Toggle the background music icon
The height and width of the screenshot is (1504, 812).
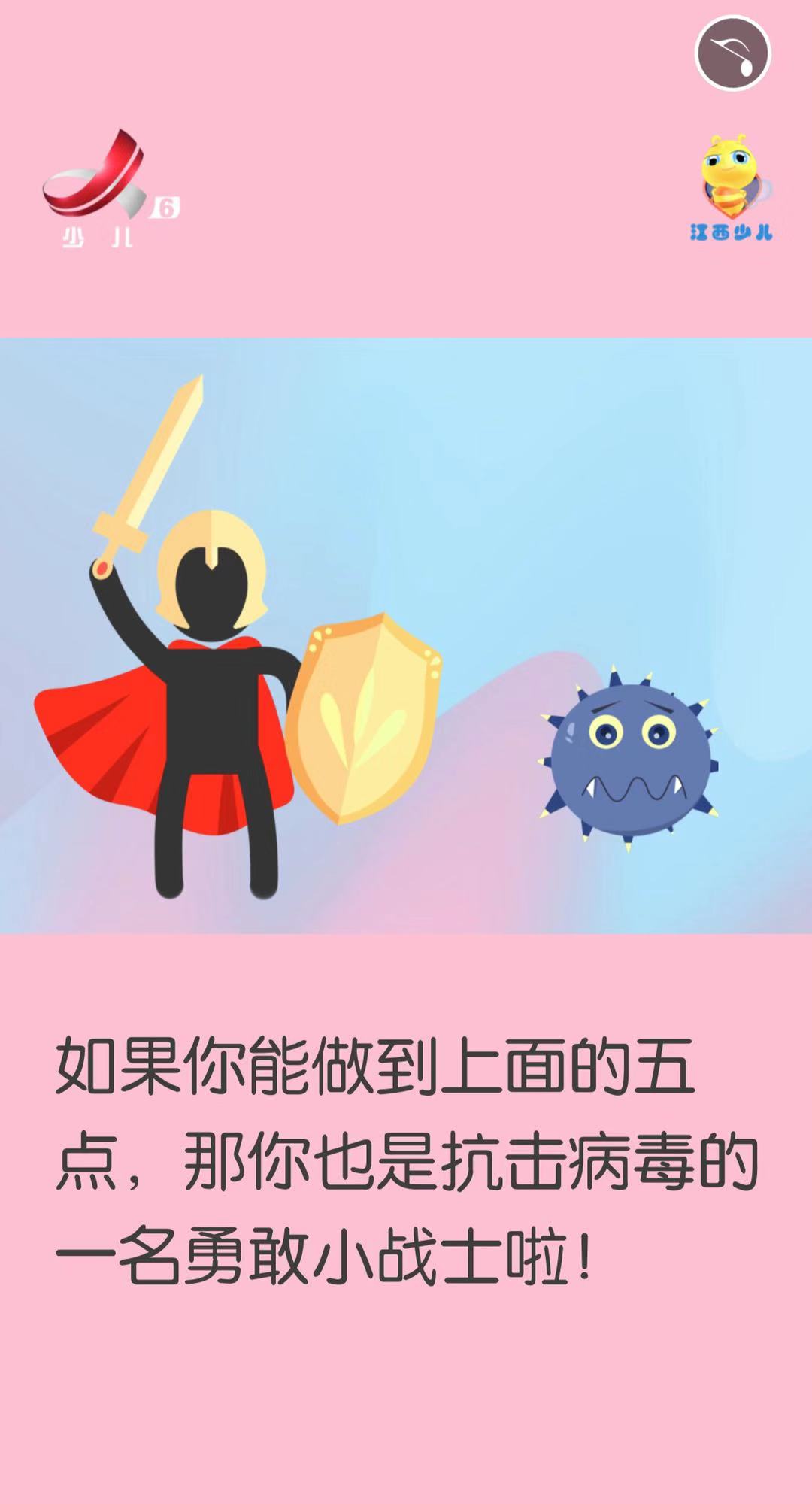732,53
